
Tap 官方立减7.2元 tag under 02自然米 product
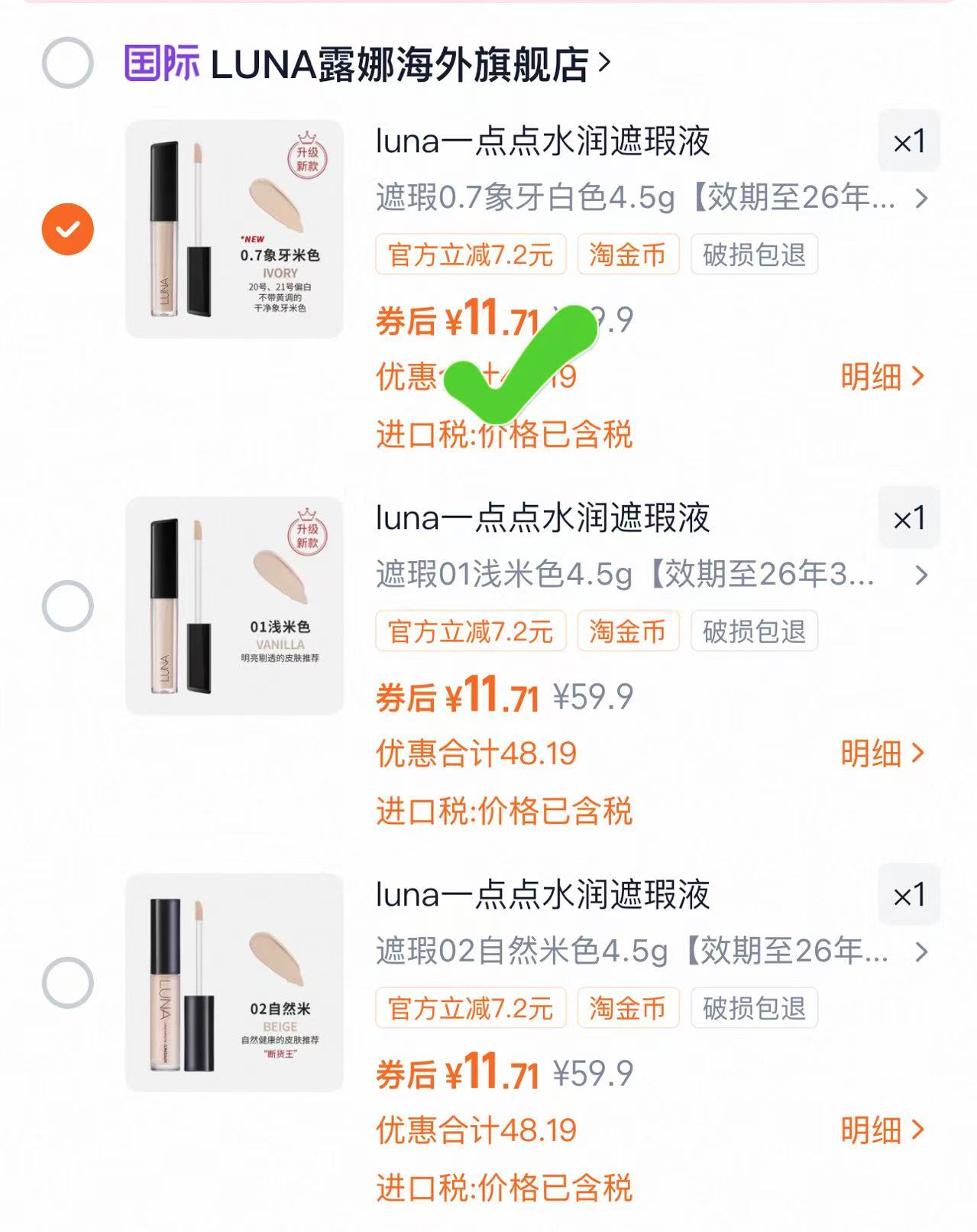coord(471,1009)
